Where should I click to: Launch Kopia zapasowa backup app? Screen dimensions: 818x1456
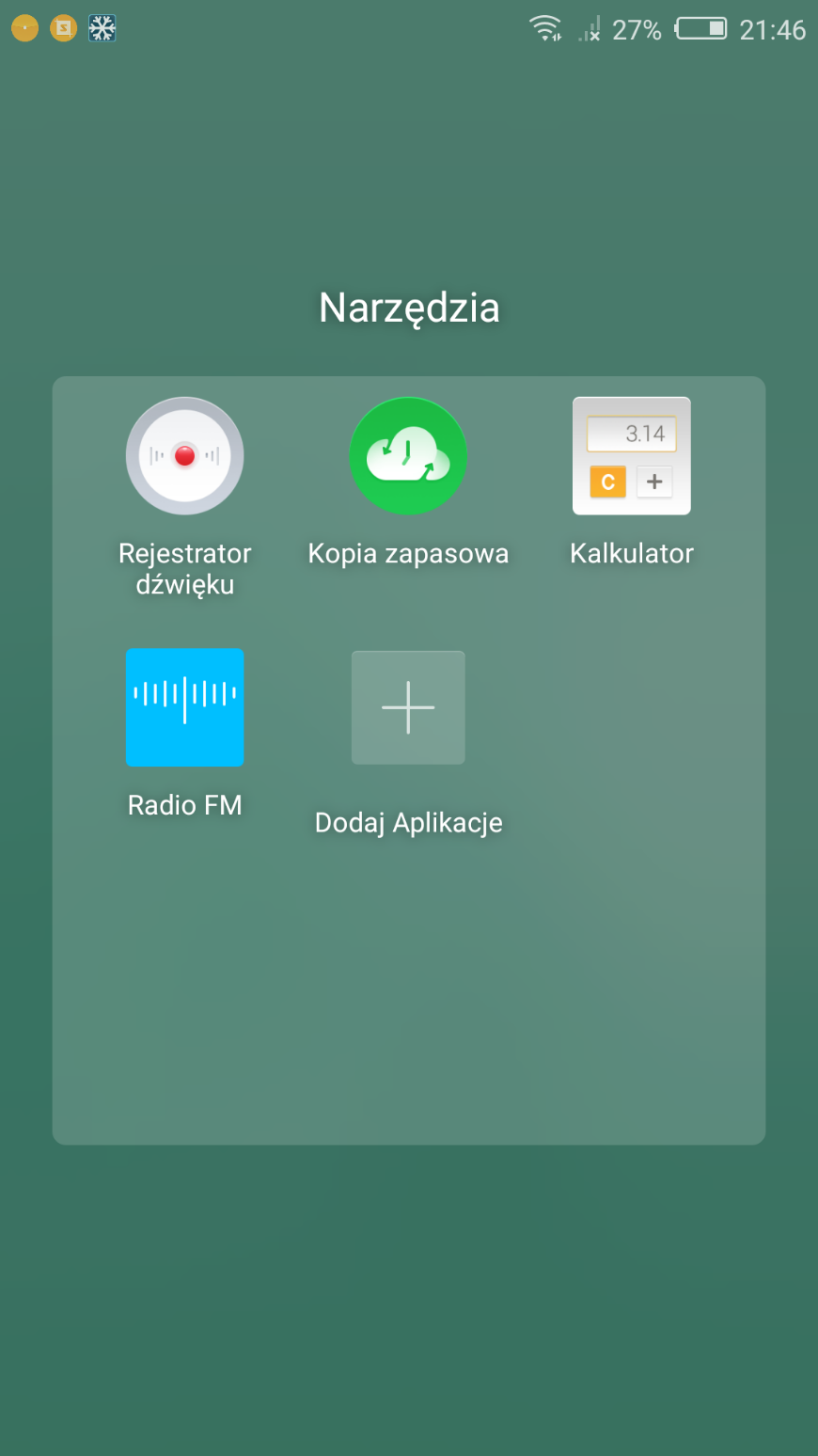pyautogui.click(x=408, y=456)
